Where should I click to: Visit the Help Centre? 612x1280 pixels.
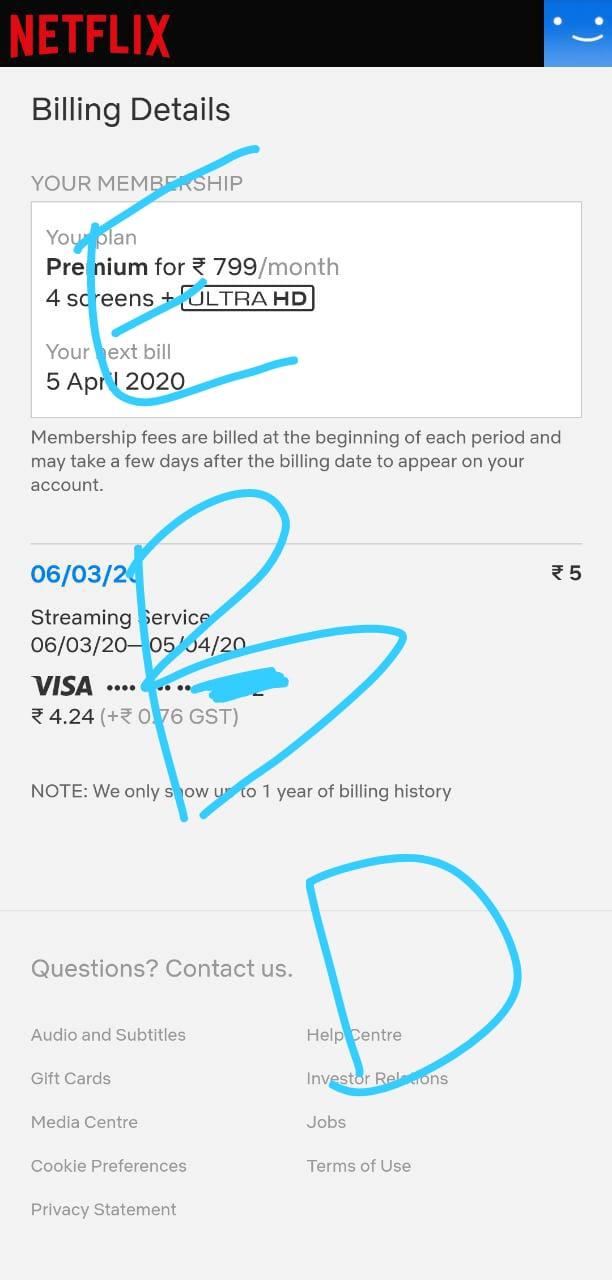(354, 1035)
